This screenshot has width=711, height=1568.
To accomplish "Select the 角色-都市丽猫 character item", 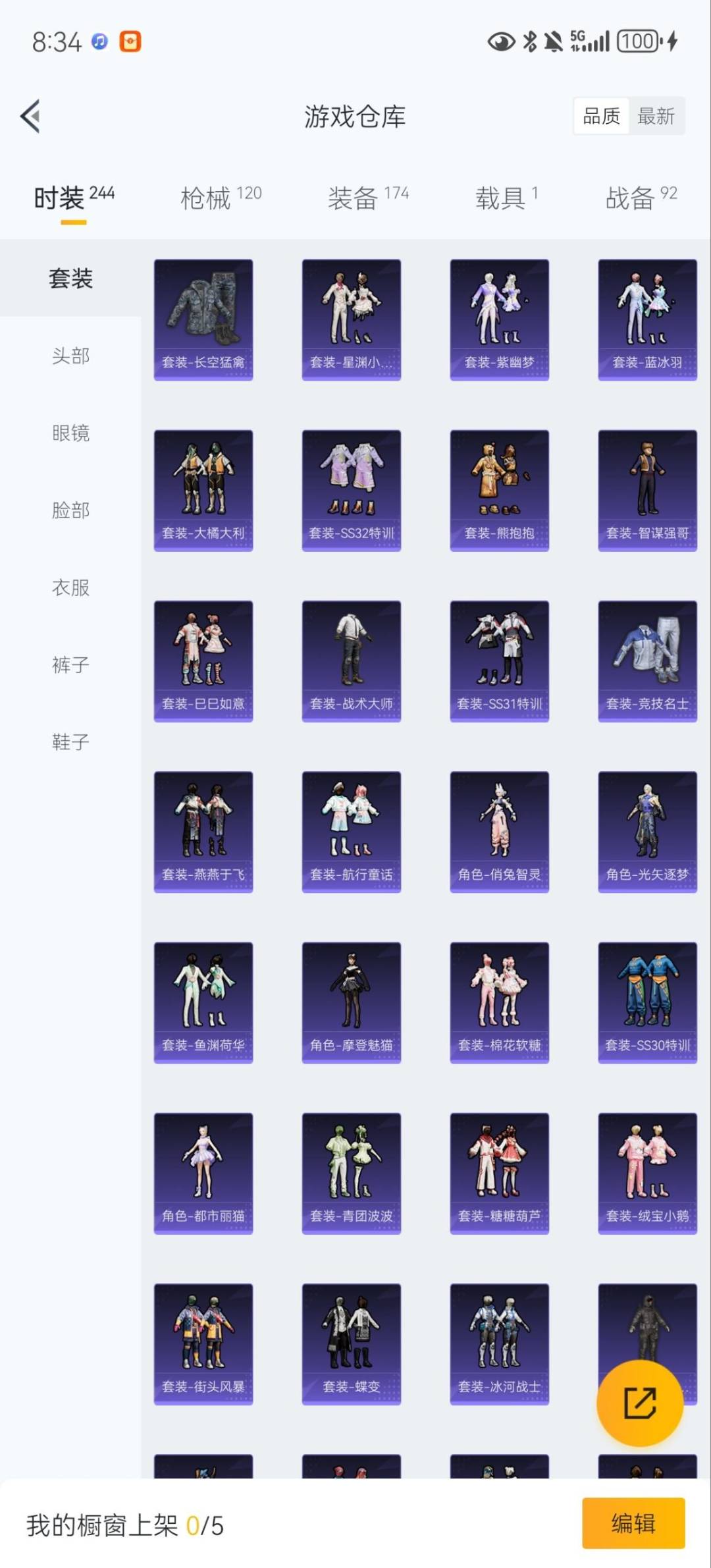I will point(203,1176).
